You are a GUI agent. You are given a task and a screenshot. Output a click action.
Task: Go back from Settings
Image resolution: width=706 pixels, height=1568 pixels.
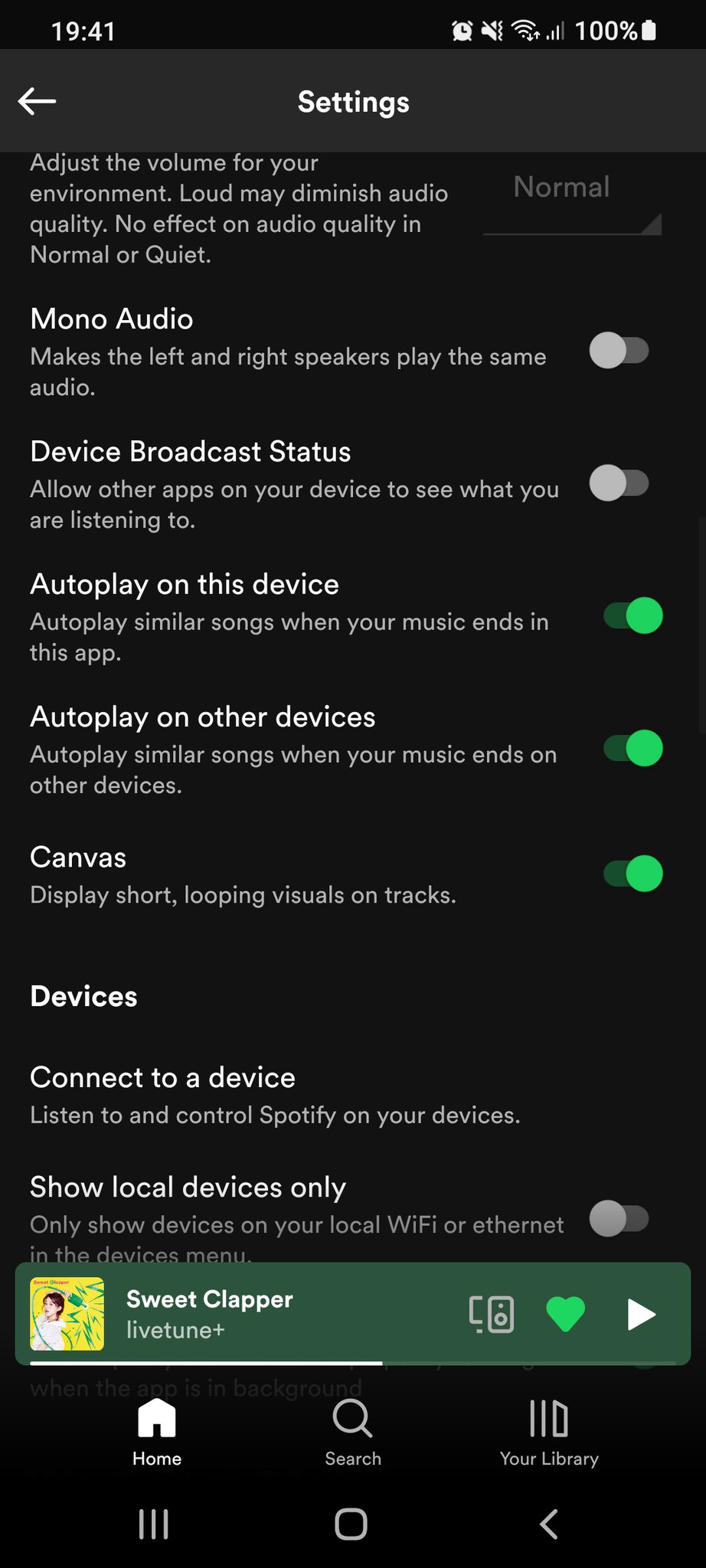37,101
